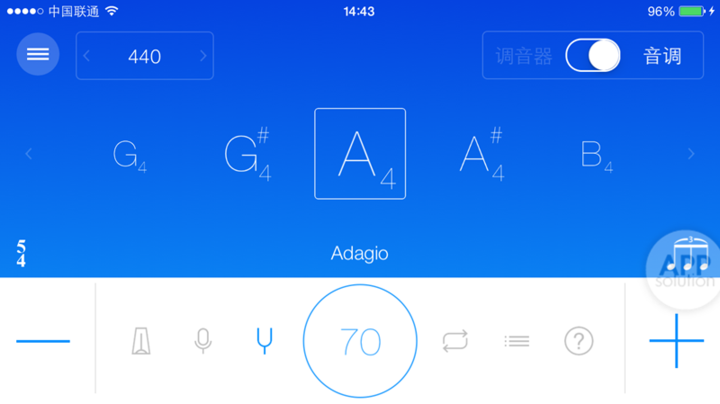Decrease tempo with the minus button
Screen dimensions: 720x404
coord(43,341)
